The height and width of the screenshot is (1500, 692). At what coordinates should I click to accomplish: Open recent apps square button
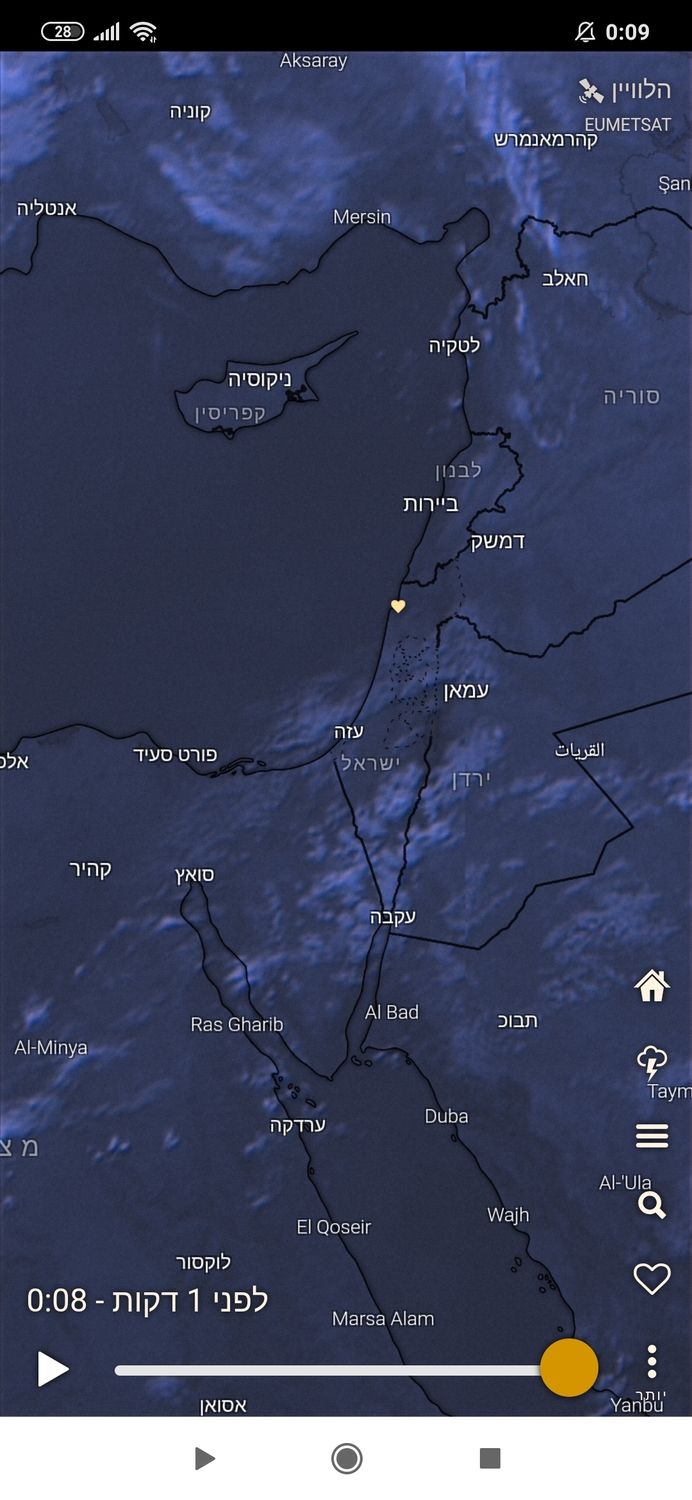click(x=489, y=1458)
